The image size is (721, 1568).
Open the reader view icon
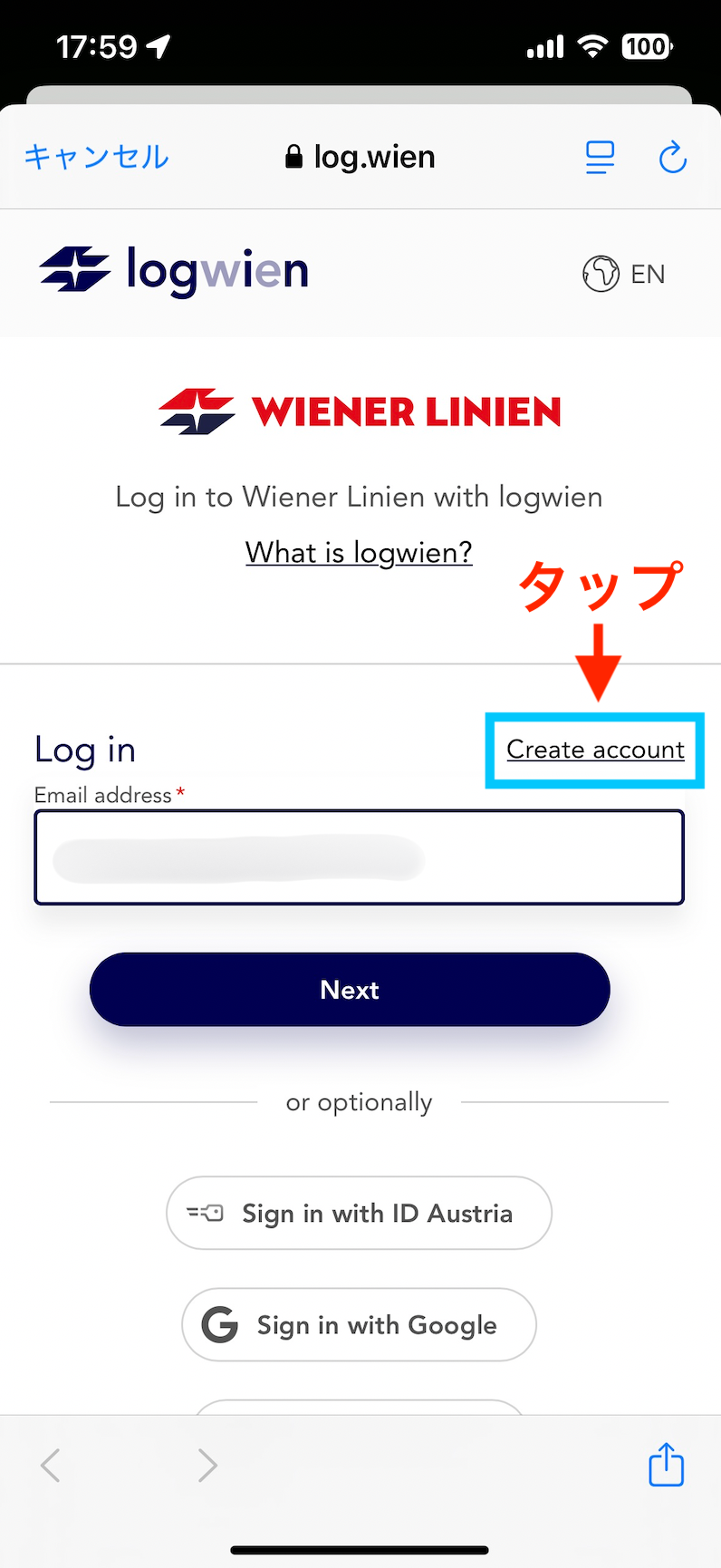click(600, 158)
